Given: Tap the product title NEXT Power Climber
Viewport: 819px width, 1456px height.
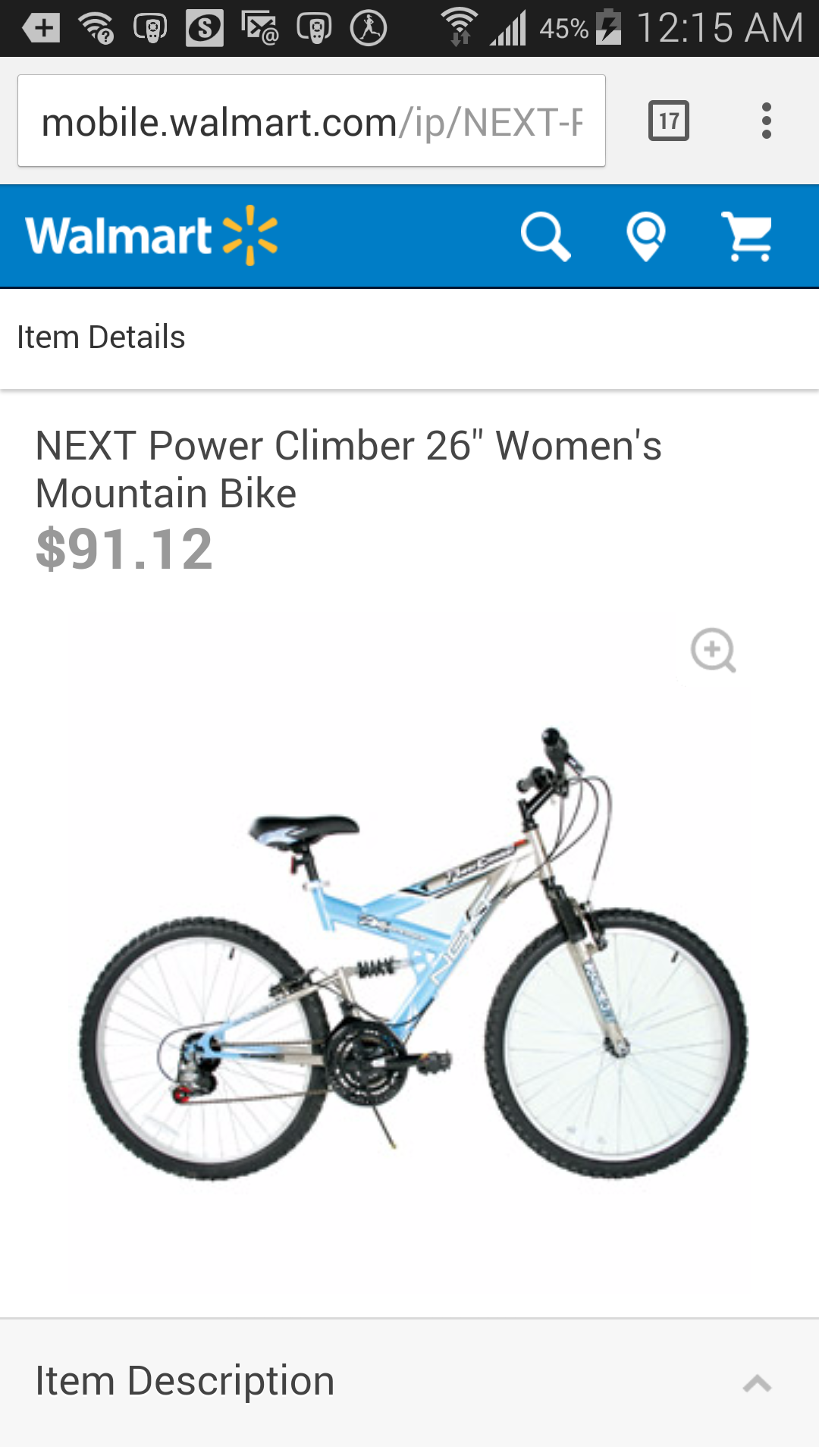Looking at the screenshot, I should [348, 468].
